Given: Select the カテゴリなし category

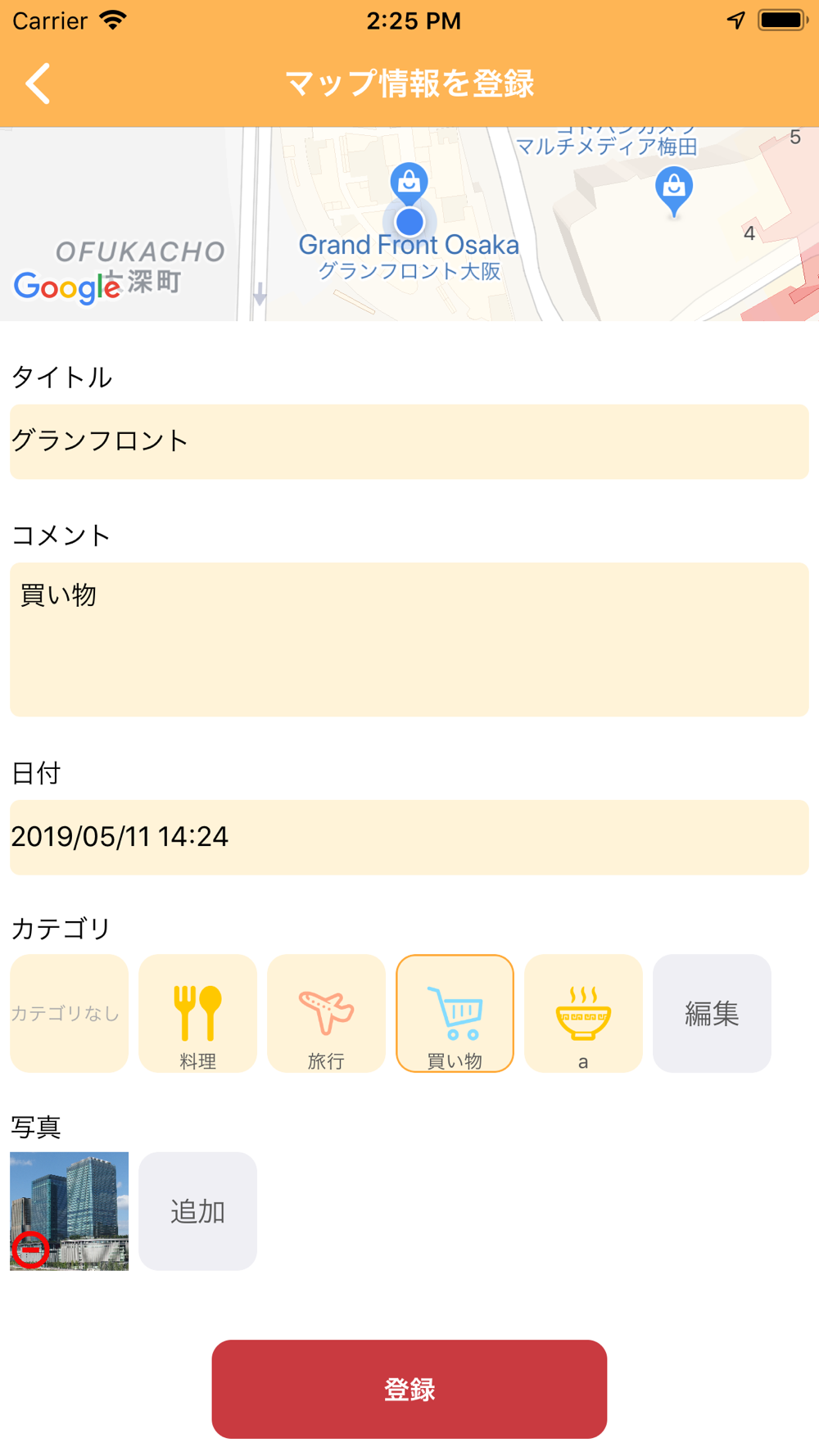Looking at the screenshot, I should [x=69, y=1013].
